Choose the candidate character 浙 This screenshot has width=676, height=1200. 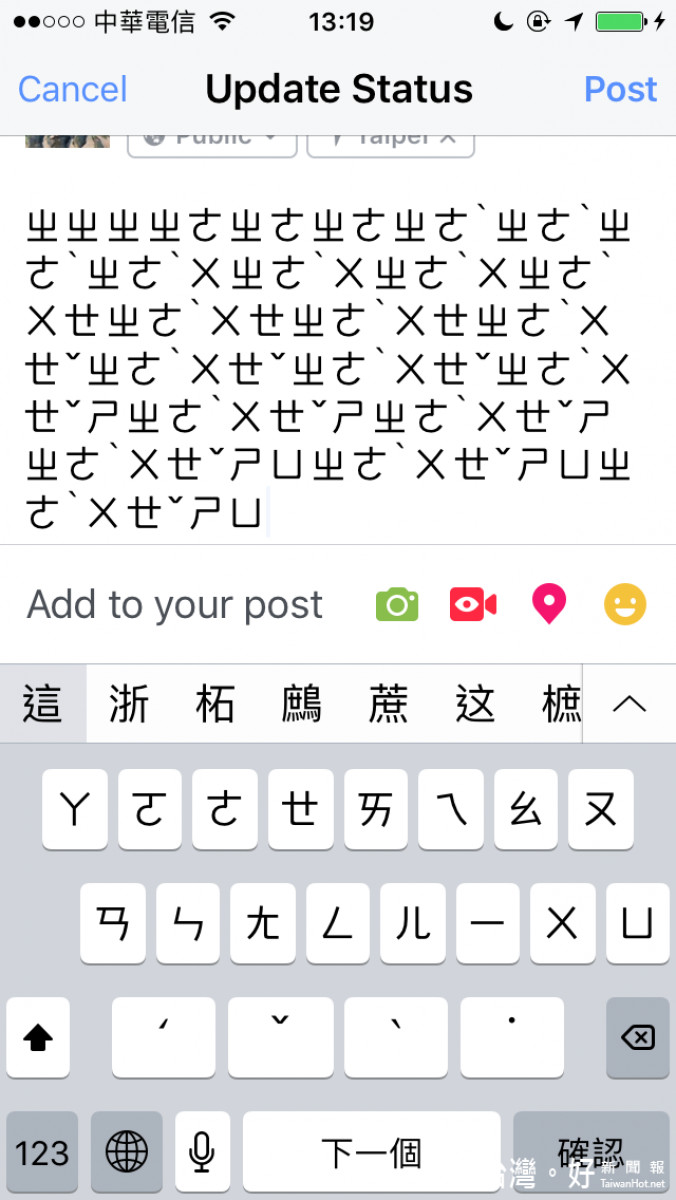(130, 704)
